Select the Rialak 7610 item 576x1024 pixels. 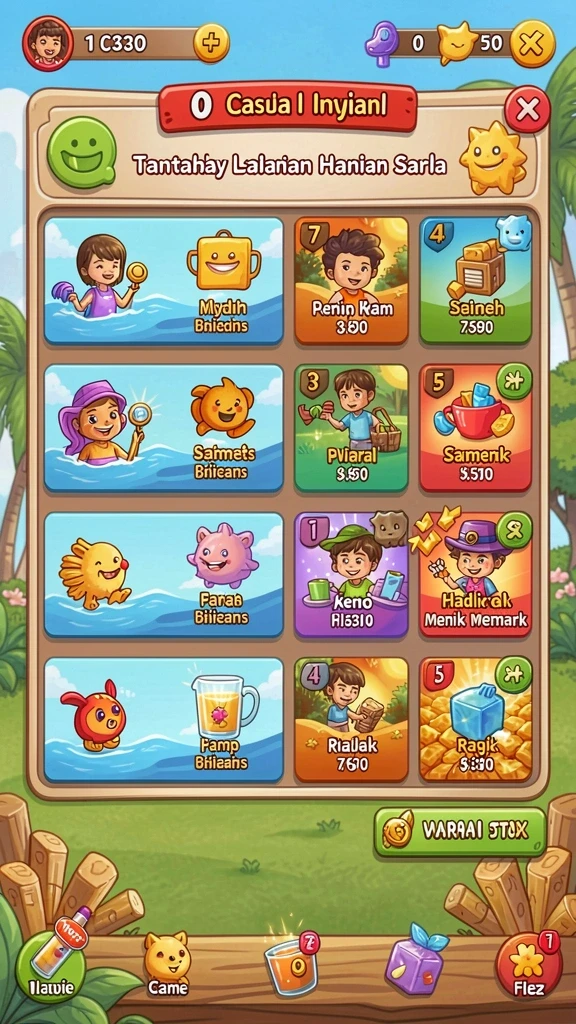point(351,720)
